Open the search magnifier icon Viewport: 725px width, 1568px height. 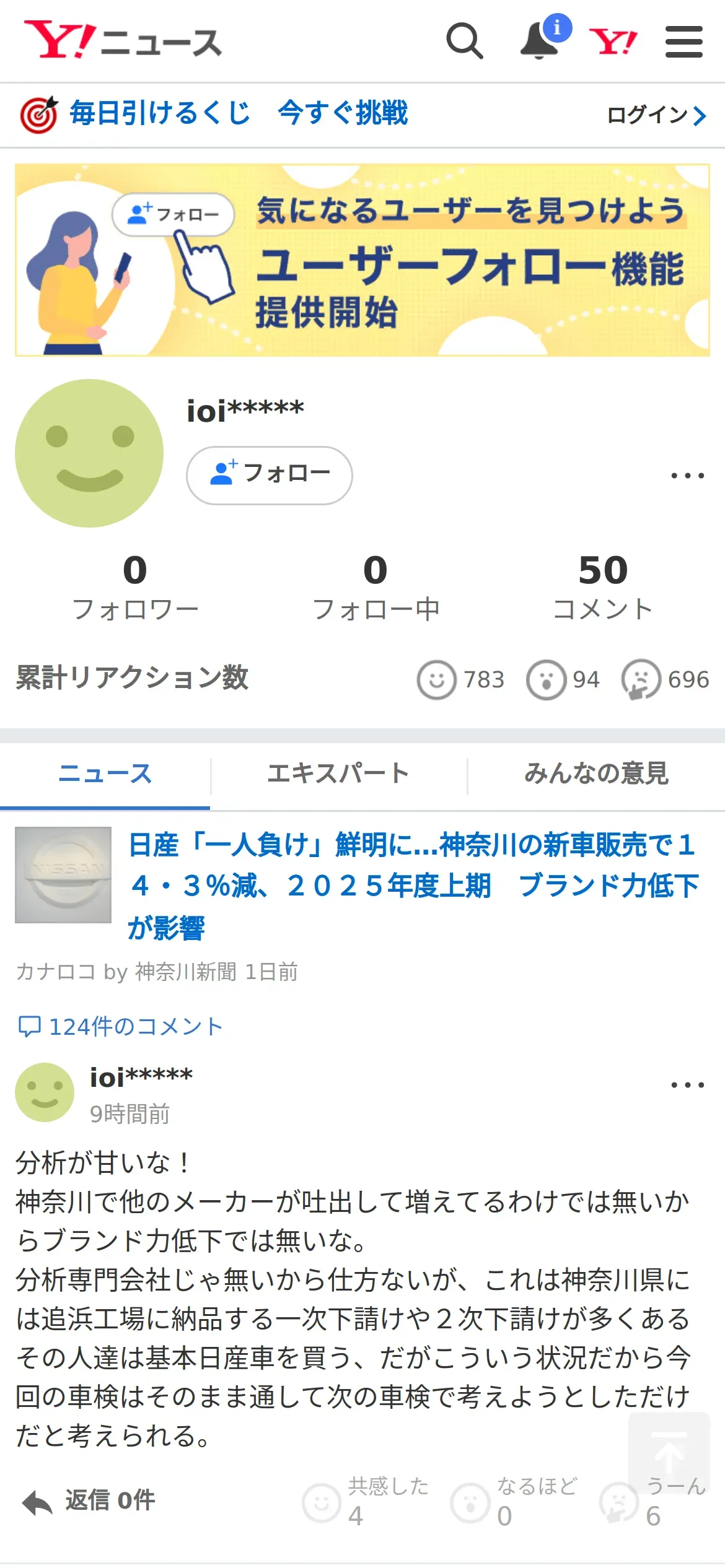point(464,41)
